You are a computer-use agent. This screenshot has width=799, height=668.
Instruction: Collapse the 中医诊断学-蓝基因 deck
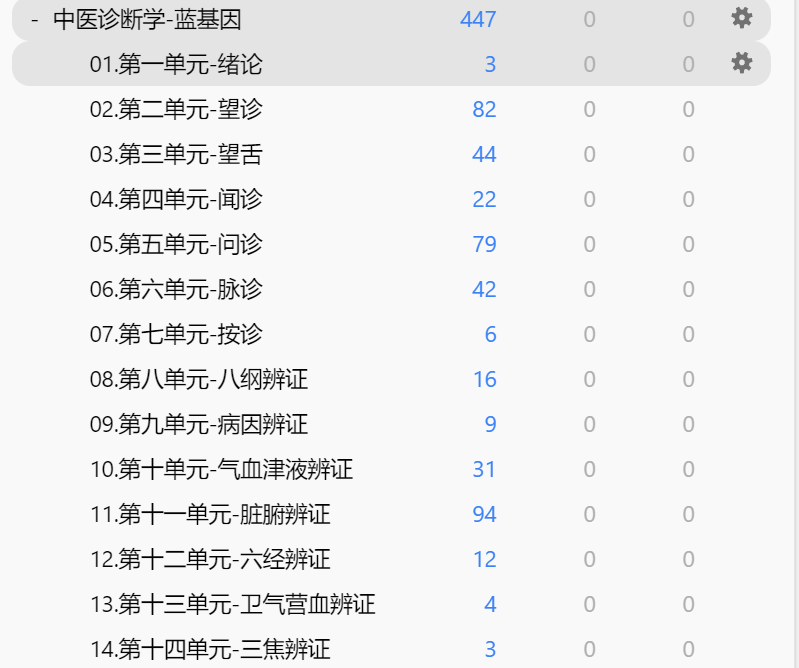pos(35,19)
